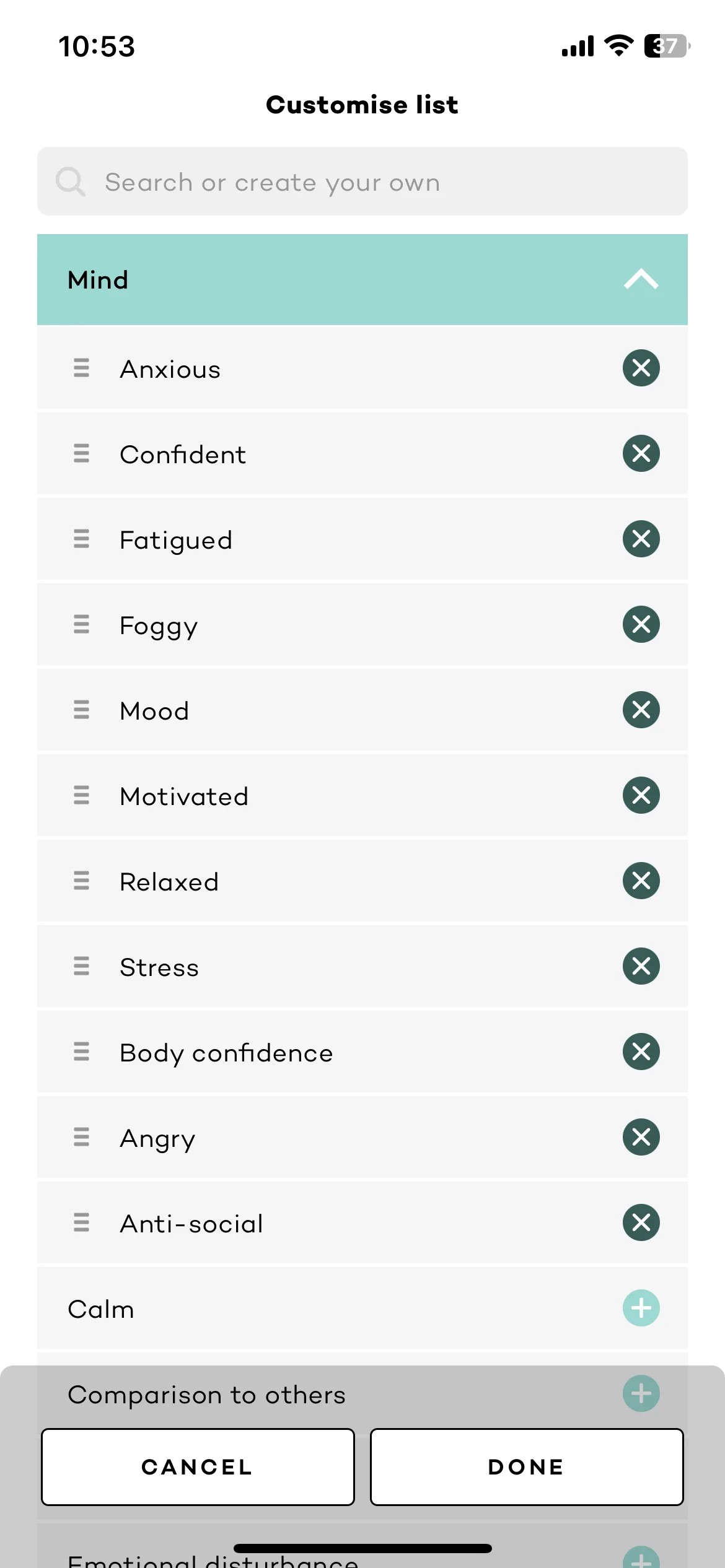
Task: Remove Confident from the list
Action: [641, 453]
